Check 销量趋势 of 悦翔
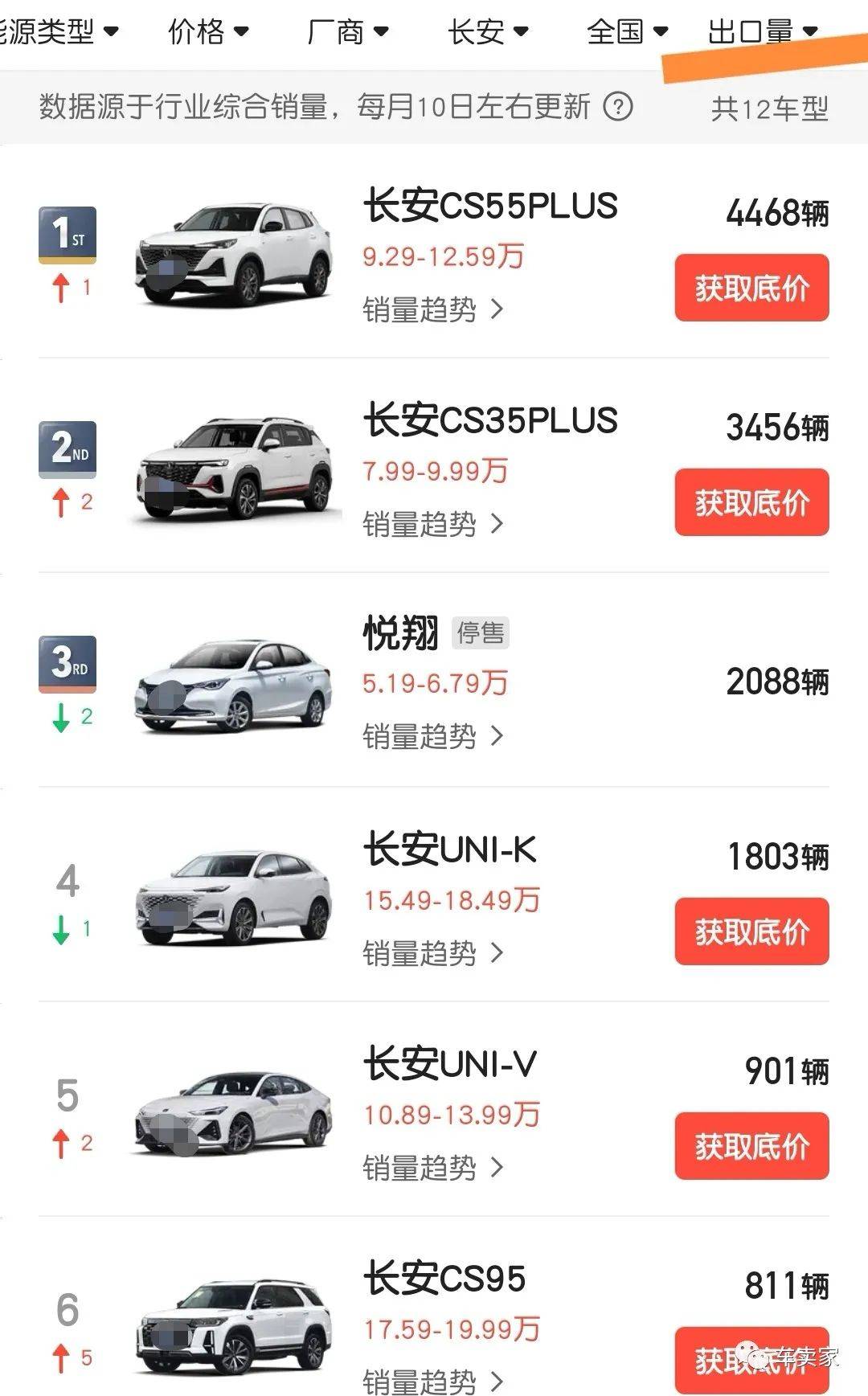Viewport: 868px width, 1396px height. click(432, 736)
